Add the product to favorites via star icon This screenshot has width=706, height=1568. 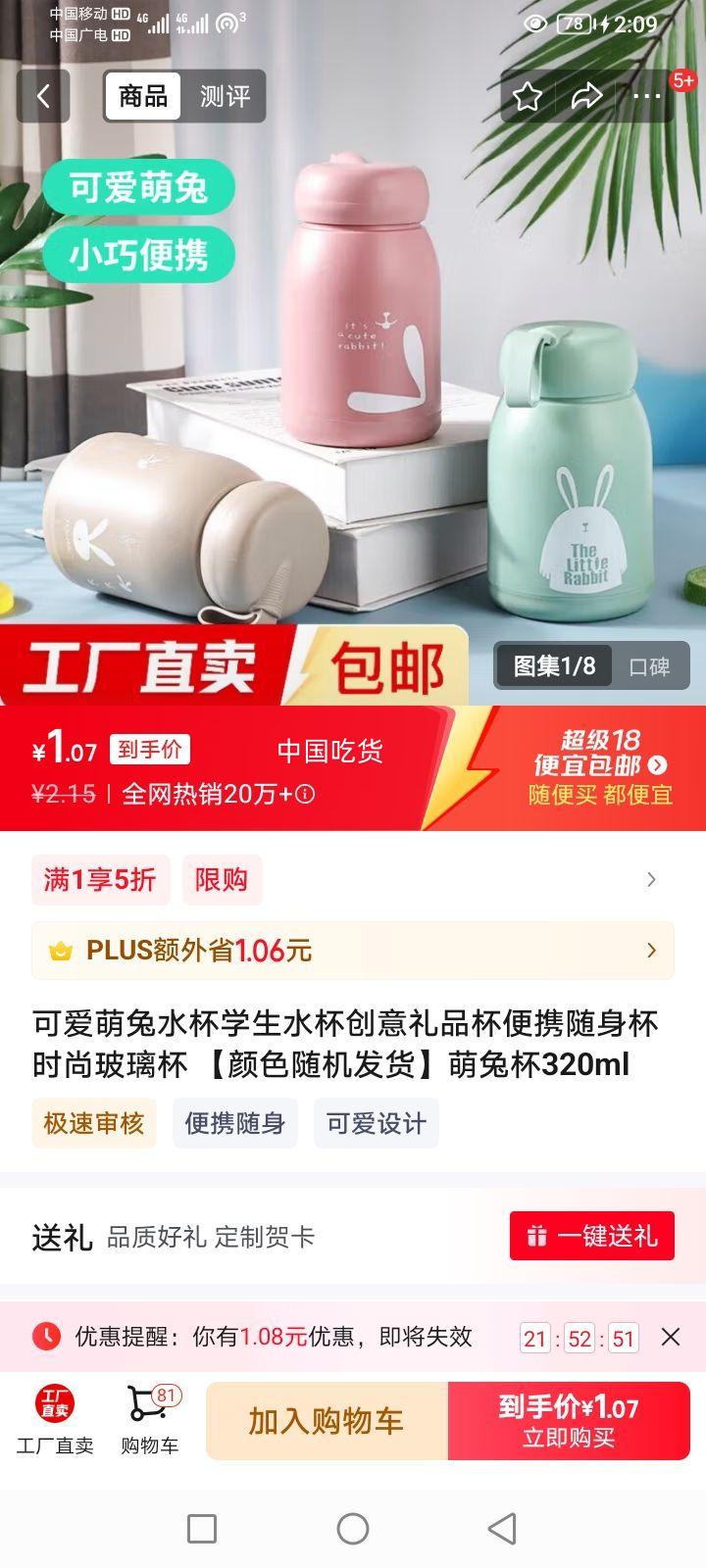coord(529,96)
